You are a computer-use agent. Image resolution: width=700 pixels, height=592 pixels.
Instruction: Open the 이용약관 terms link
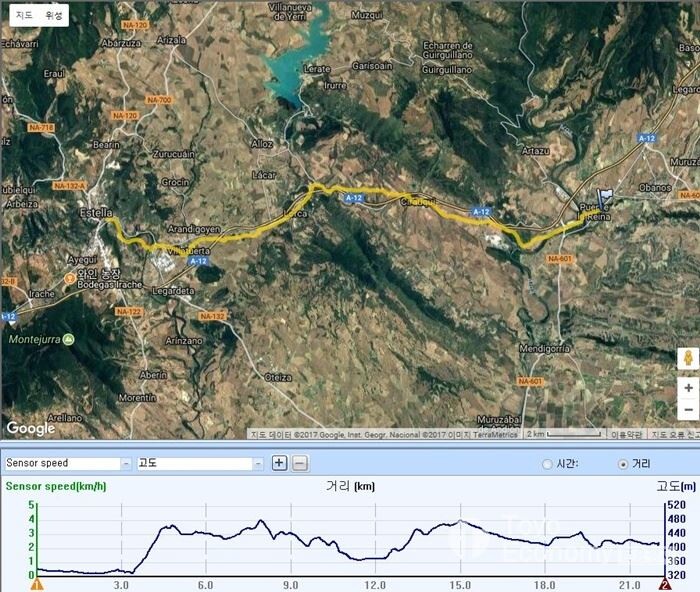click(x=627, y=434)
